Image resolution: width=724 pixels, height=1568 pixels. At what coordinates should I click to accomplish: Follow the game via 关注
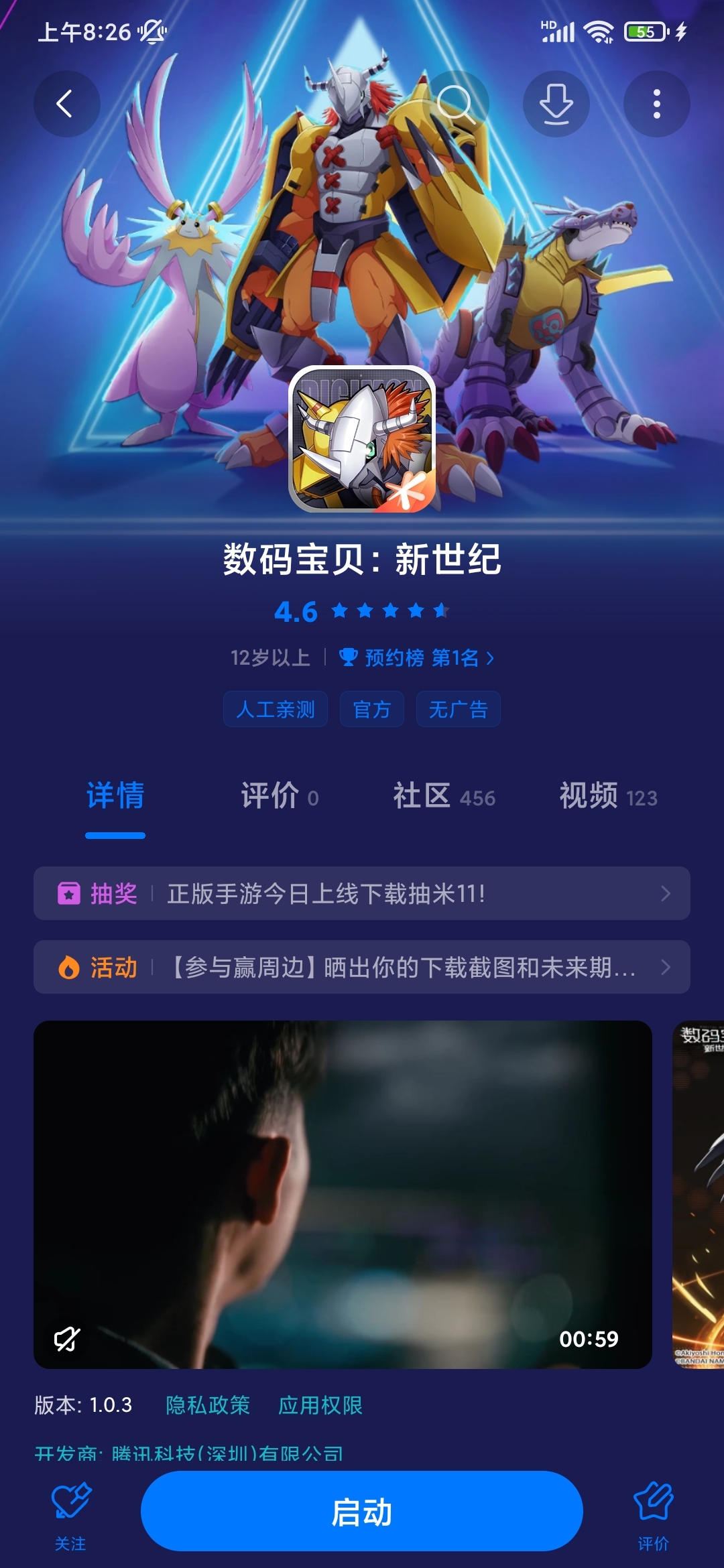click(x=70, y=1516)
